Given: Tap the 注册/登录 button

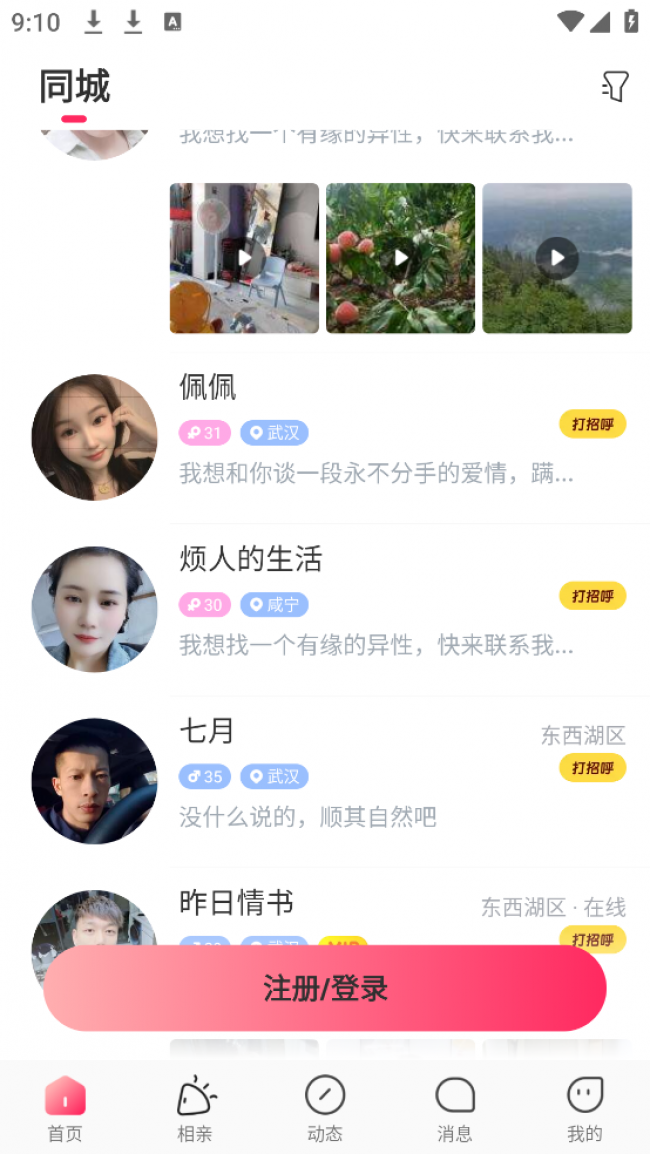Looking at the screenshot, I should click(325, 988).
